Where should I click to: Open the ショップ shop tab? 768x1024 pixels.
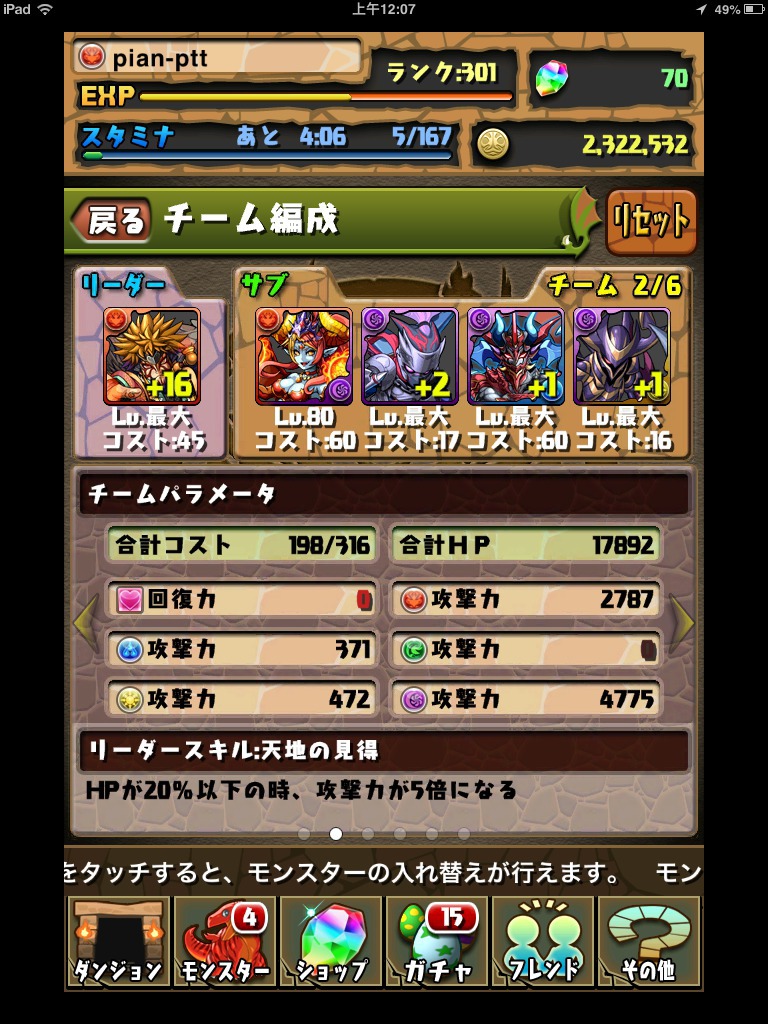(x=331, y=942)
